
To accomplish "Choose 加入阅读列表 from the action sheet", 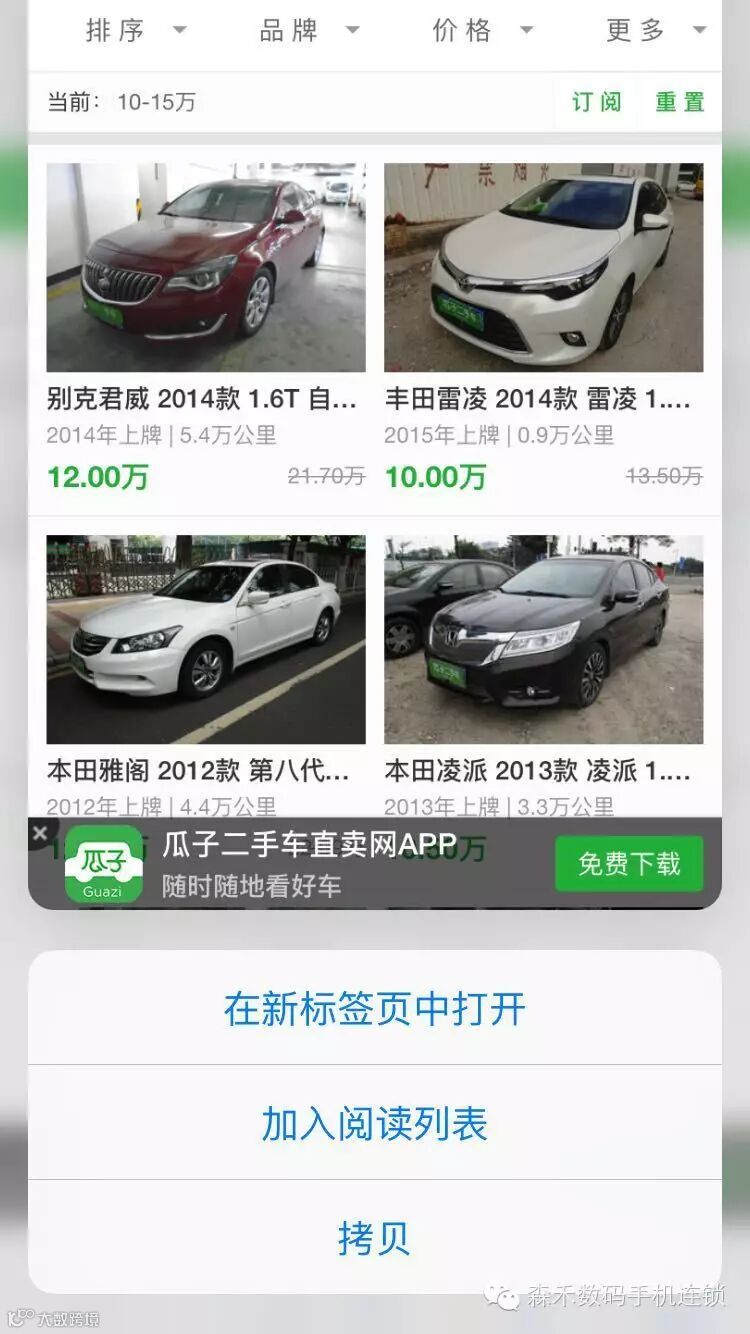I will 374,1124.
